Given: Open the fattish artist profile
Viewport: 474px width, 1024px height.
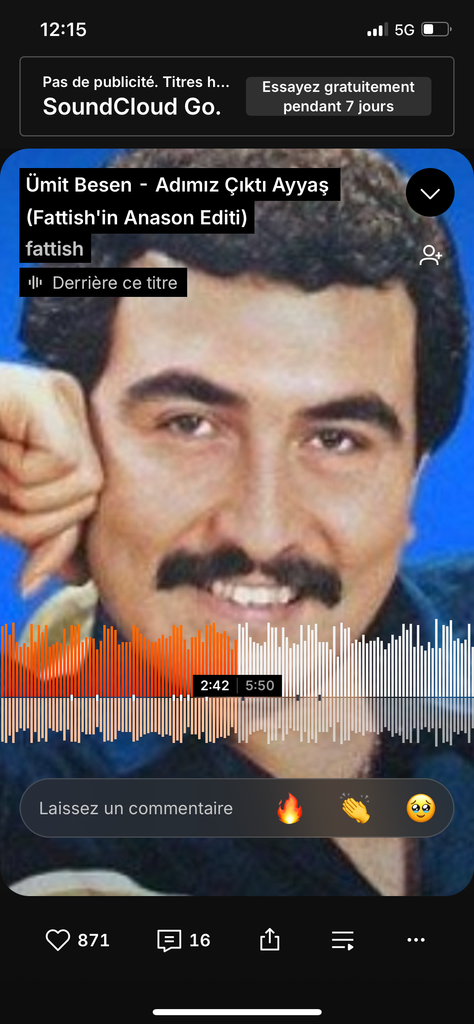Looking at the screenshot, I should (x=55, y=249).
